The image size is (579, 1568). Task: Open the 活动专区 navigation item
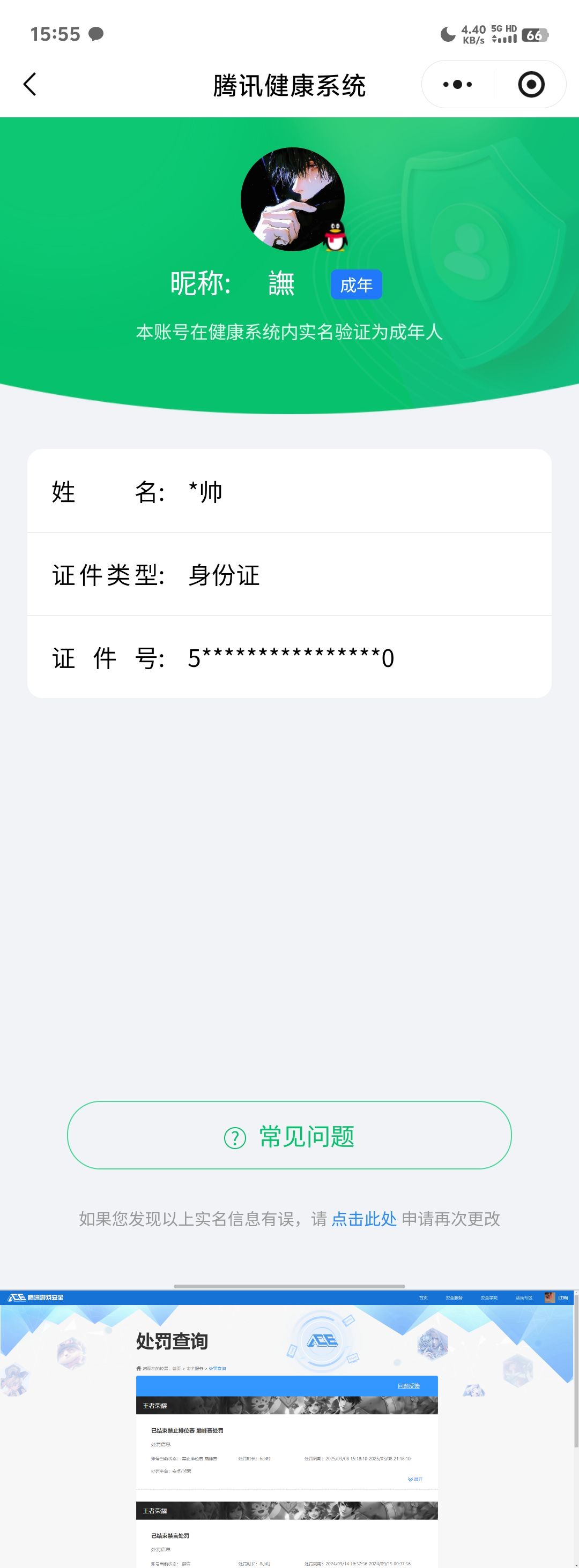[525, 1298]
